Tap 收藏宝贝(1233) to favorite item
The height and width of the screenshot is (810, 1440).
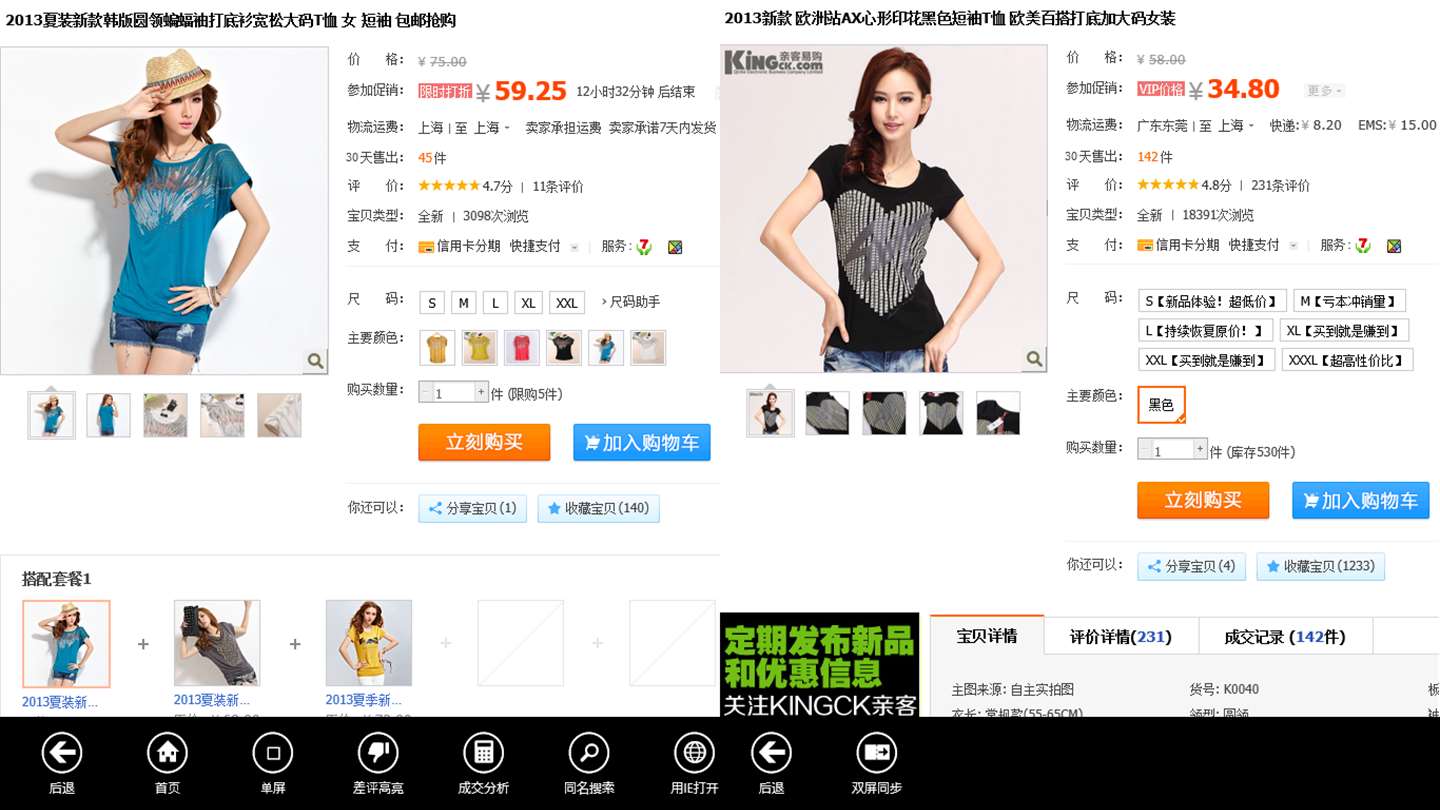tap(1320, 566)
